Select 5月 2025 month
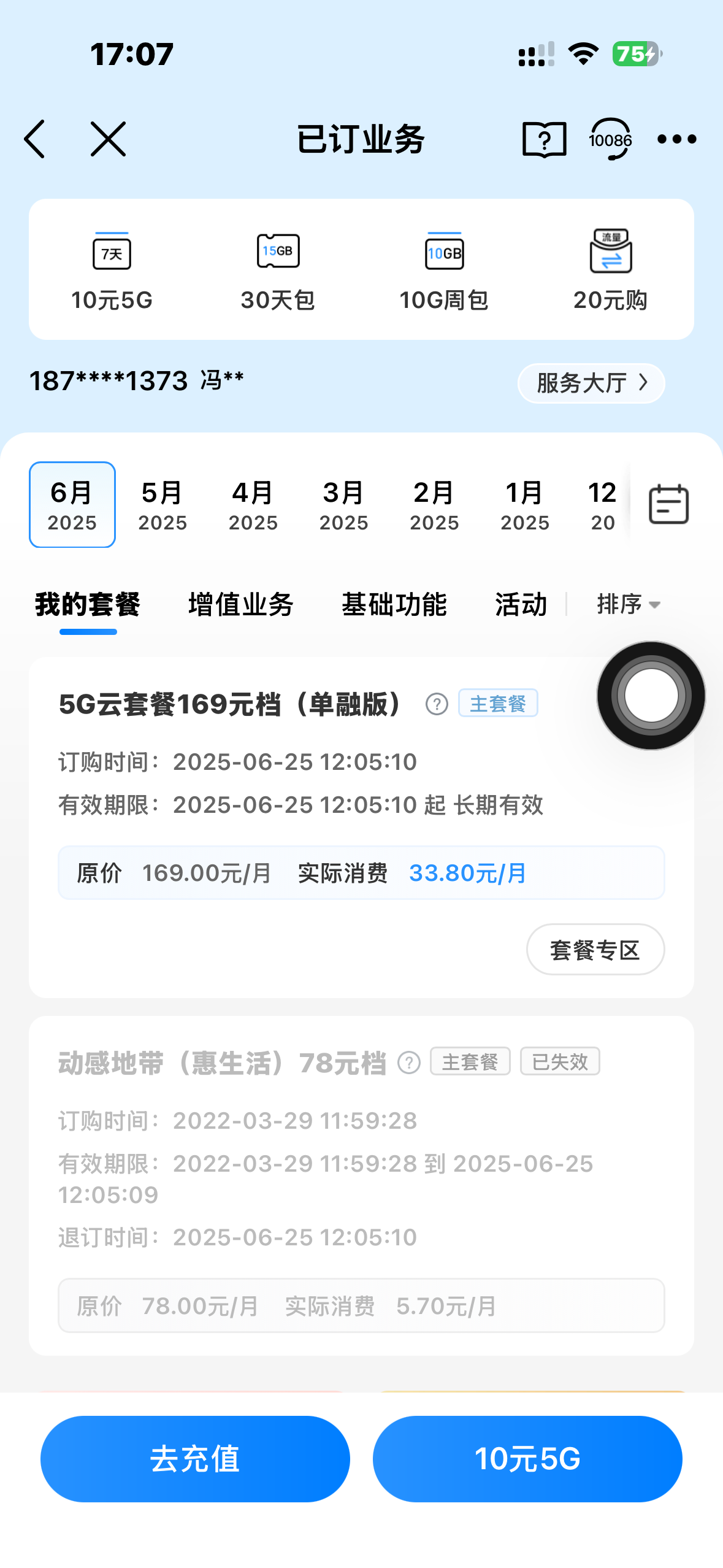 tap(163, 505)
